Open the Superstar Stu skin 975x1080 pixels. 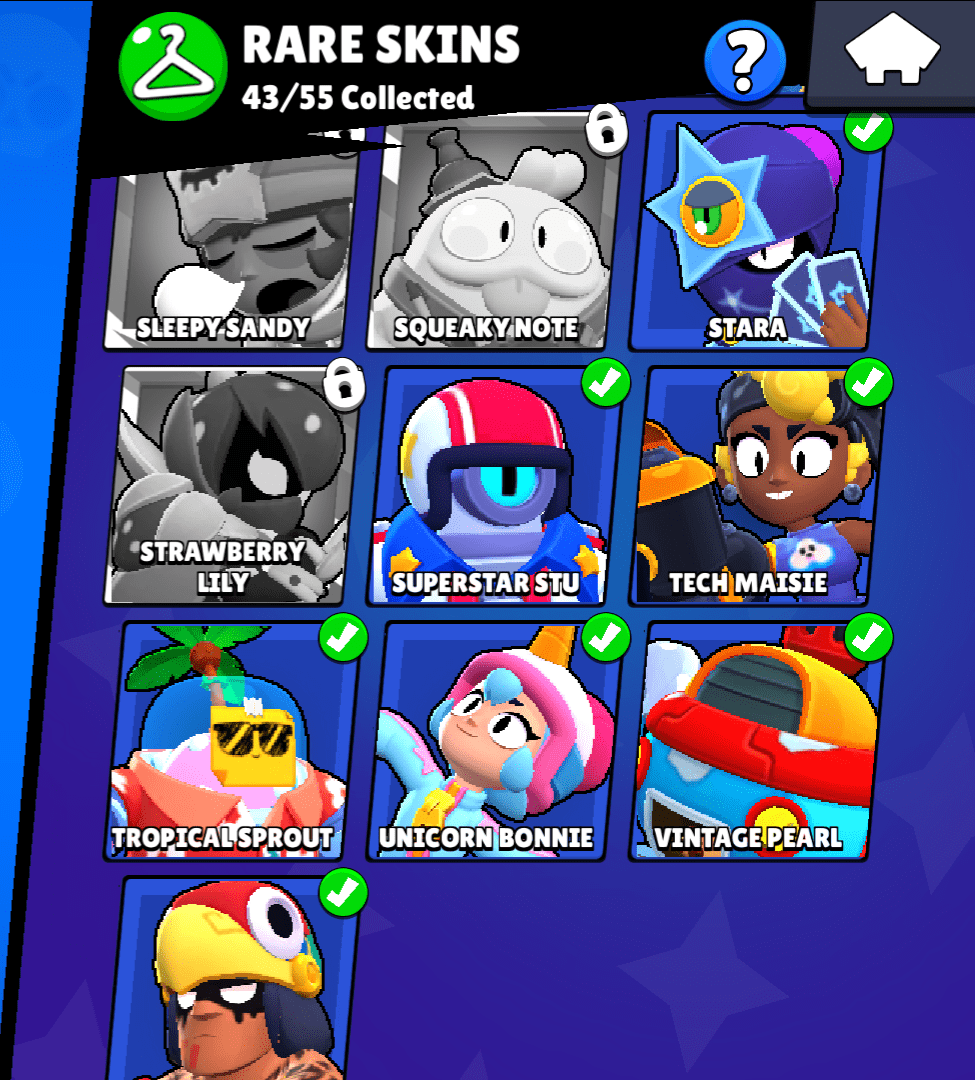495,485
